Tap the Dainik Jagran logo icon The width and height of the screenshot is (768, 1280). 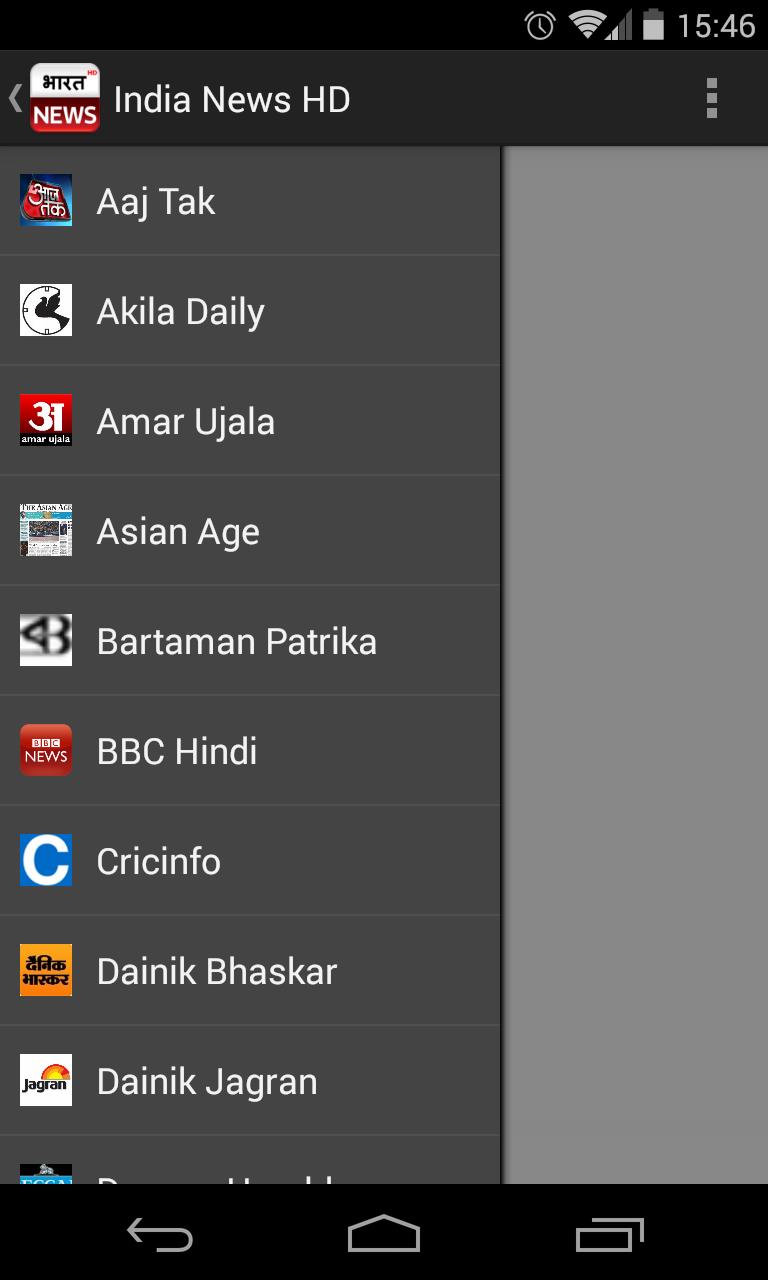point(45,1080)
